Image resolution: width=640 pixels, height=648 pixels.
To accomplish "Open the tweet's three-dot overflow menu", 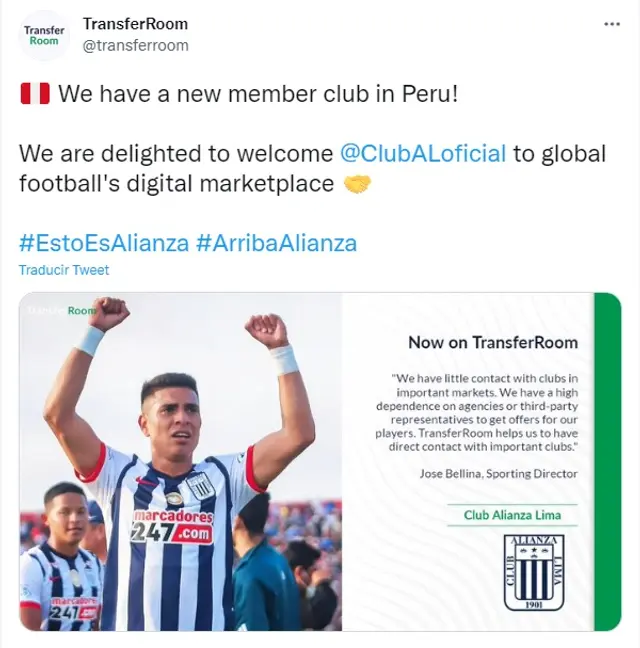I will click(x=612, y=24).
